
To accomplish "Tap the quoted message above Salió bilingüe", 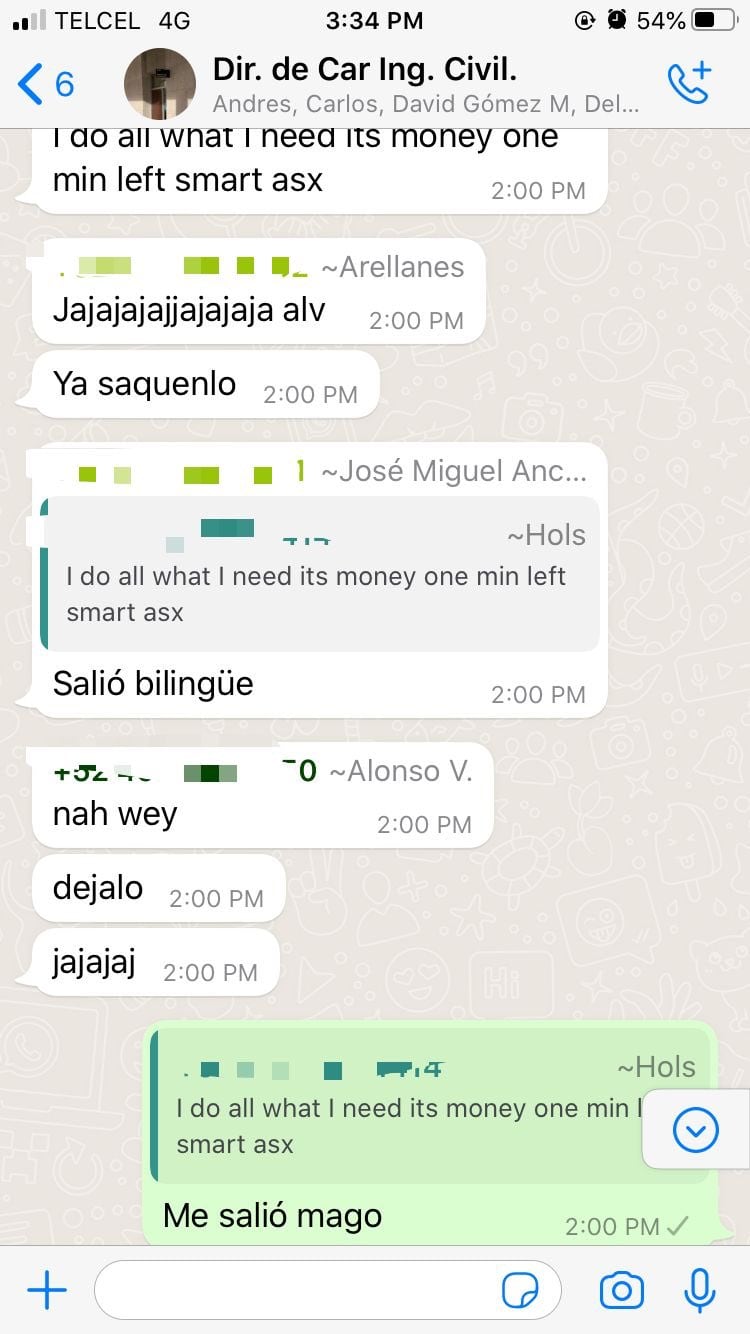I will pos(320,575).
